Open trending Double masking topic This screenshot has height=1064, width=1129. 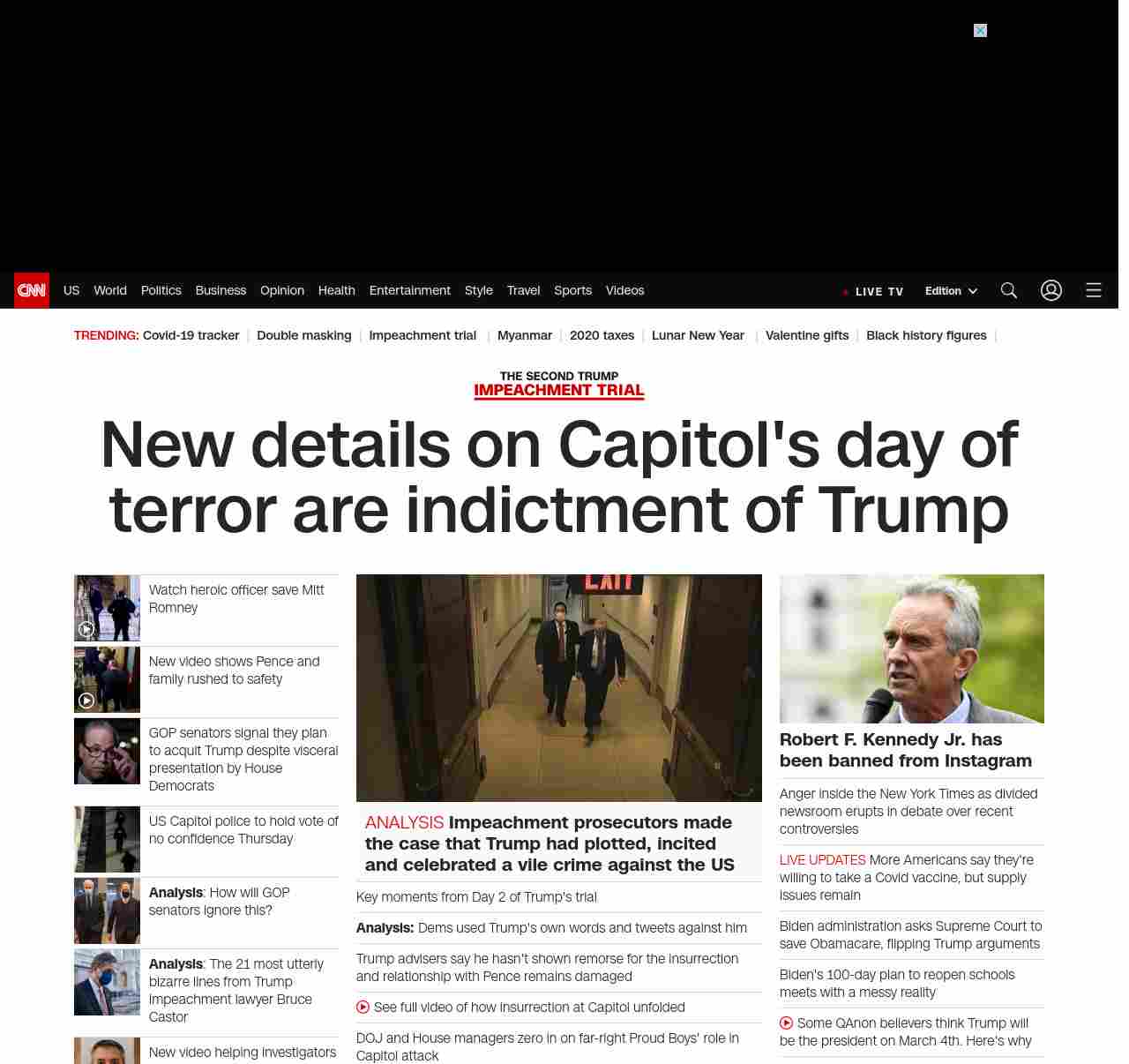(303, 335)
